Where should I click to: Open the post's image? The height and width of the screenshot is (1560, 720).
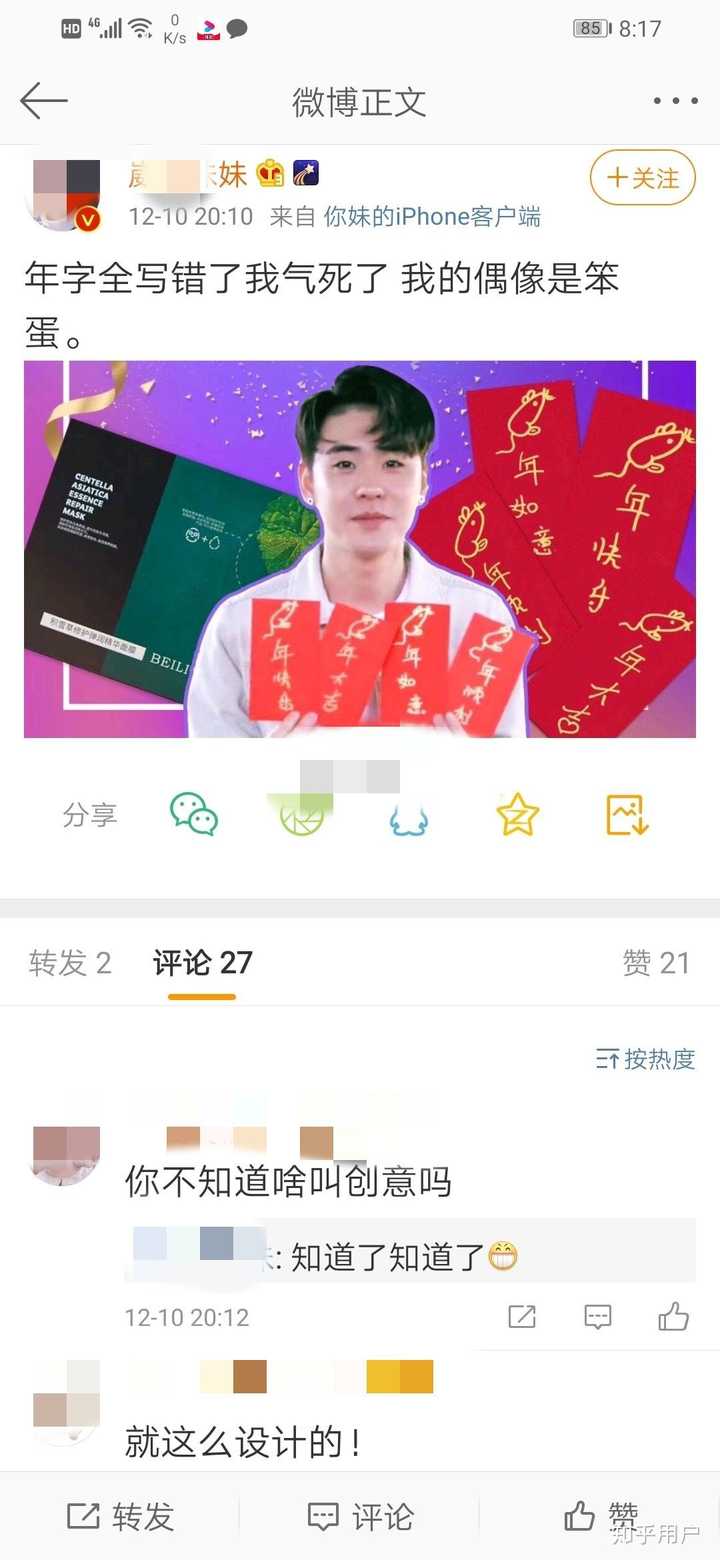(x=360, y=549)
